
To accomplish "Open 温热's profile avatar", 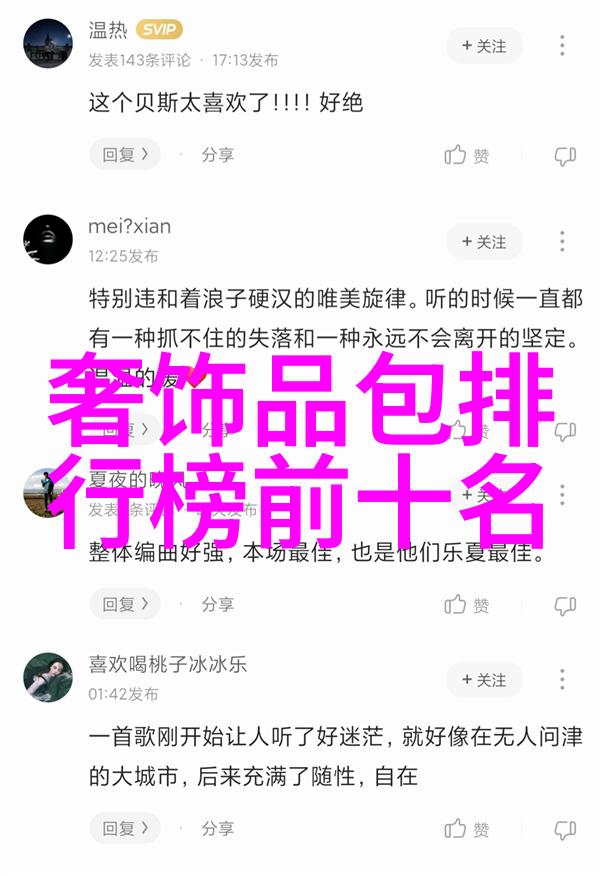I will point(48,44).
